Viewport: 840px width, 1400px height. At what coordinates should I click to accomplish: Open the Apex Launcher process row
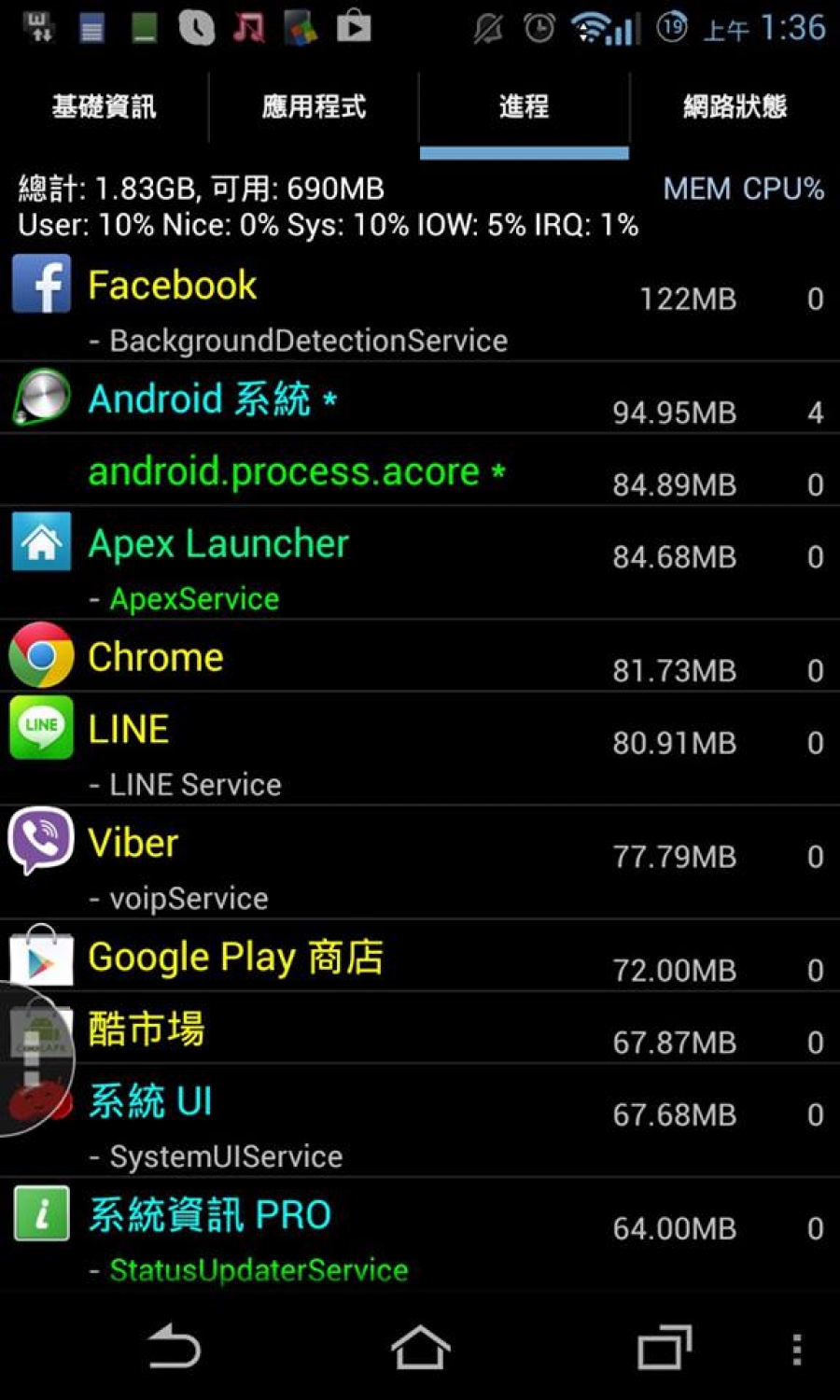tap(420, 563)
